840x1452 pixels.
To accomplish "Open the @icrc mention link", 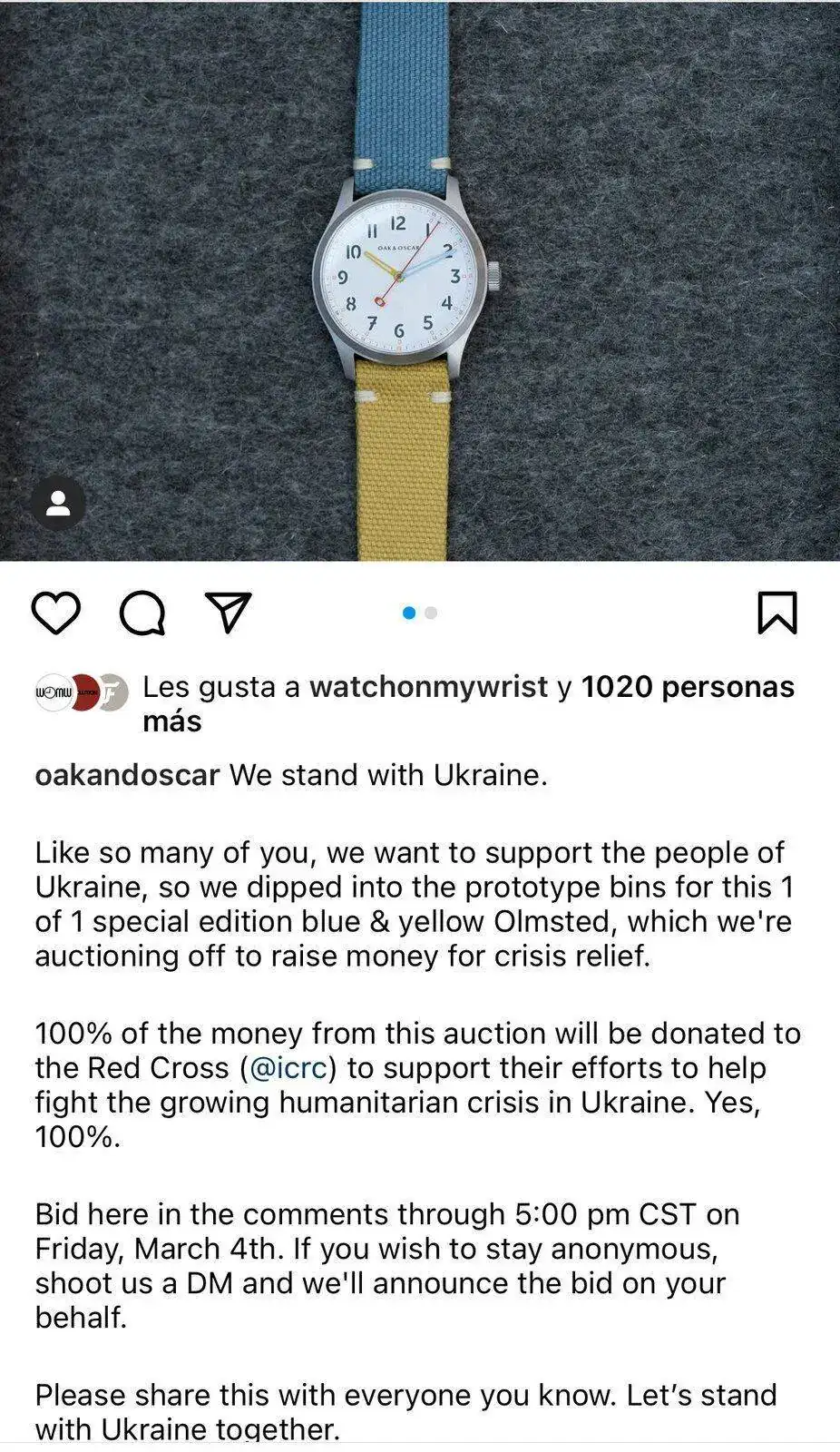I will 288,1068.
